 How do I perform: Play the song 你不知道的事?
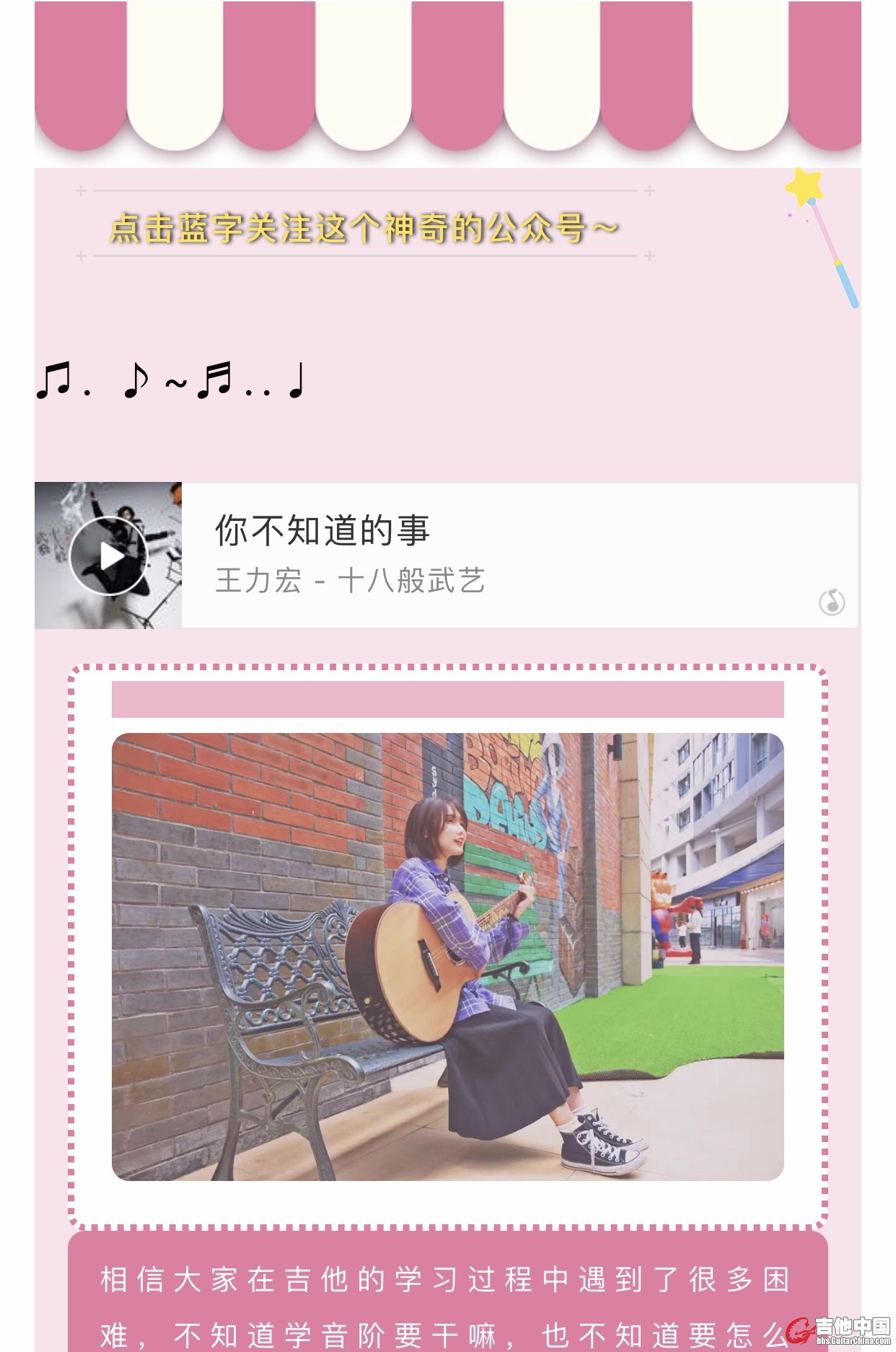tap(108, 556)
